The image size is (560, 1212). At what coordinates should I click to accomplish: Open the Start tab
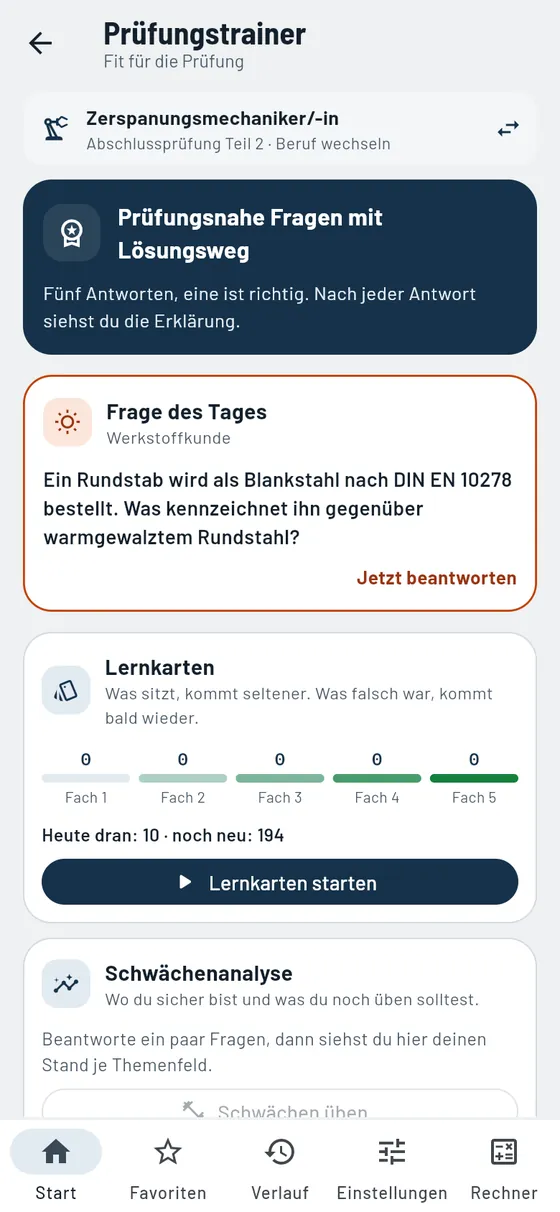pyautogui.click(x=56, y=1166)
